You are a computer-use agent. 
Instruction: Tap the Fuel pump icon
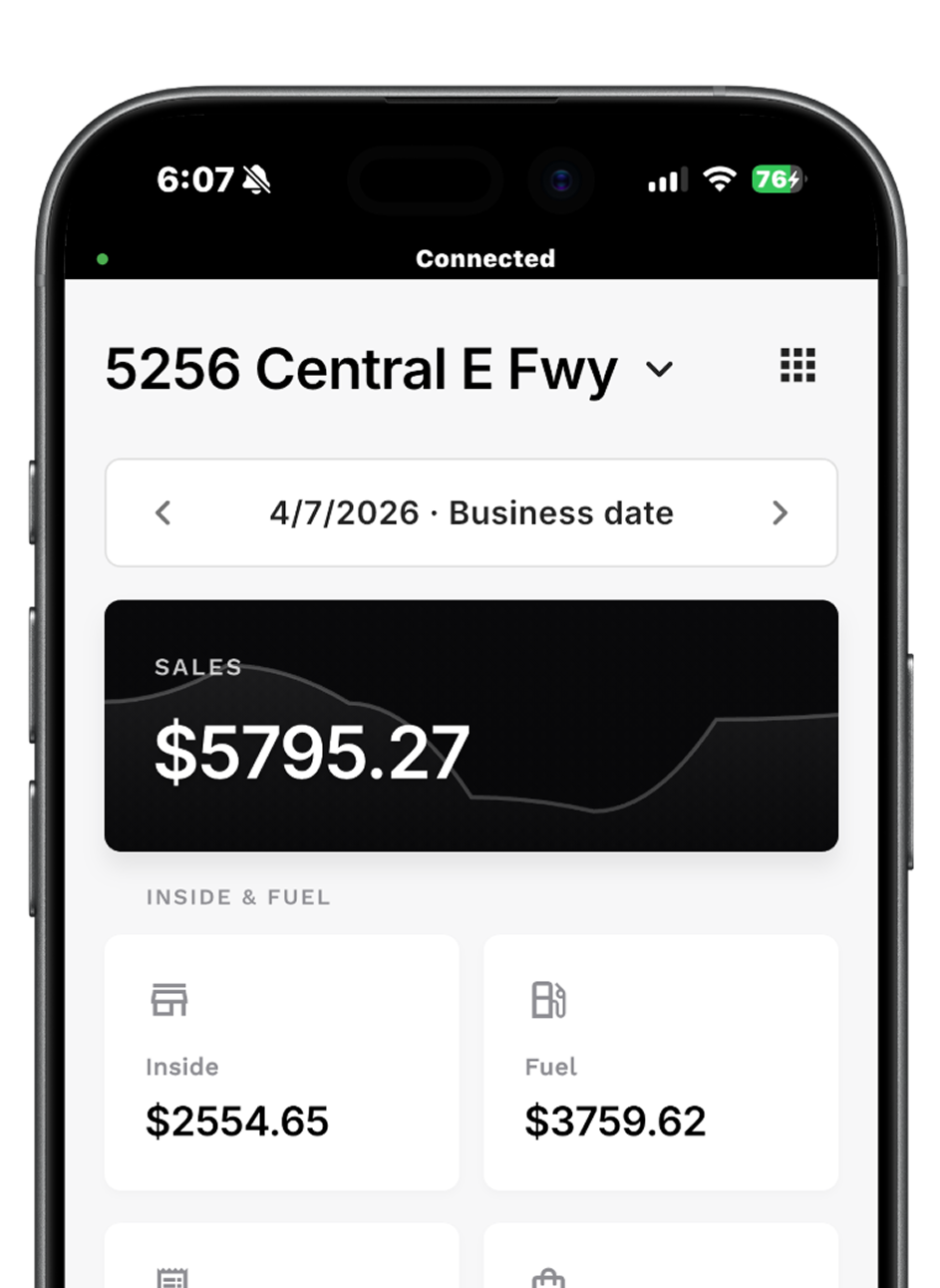(x=549, y=1000)
